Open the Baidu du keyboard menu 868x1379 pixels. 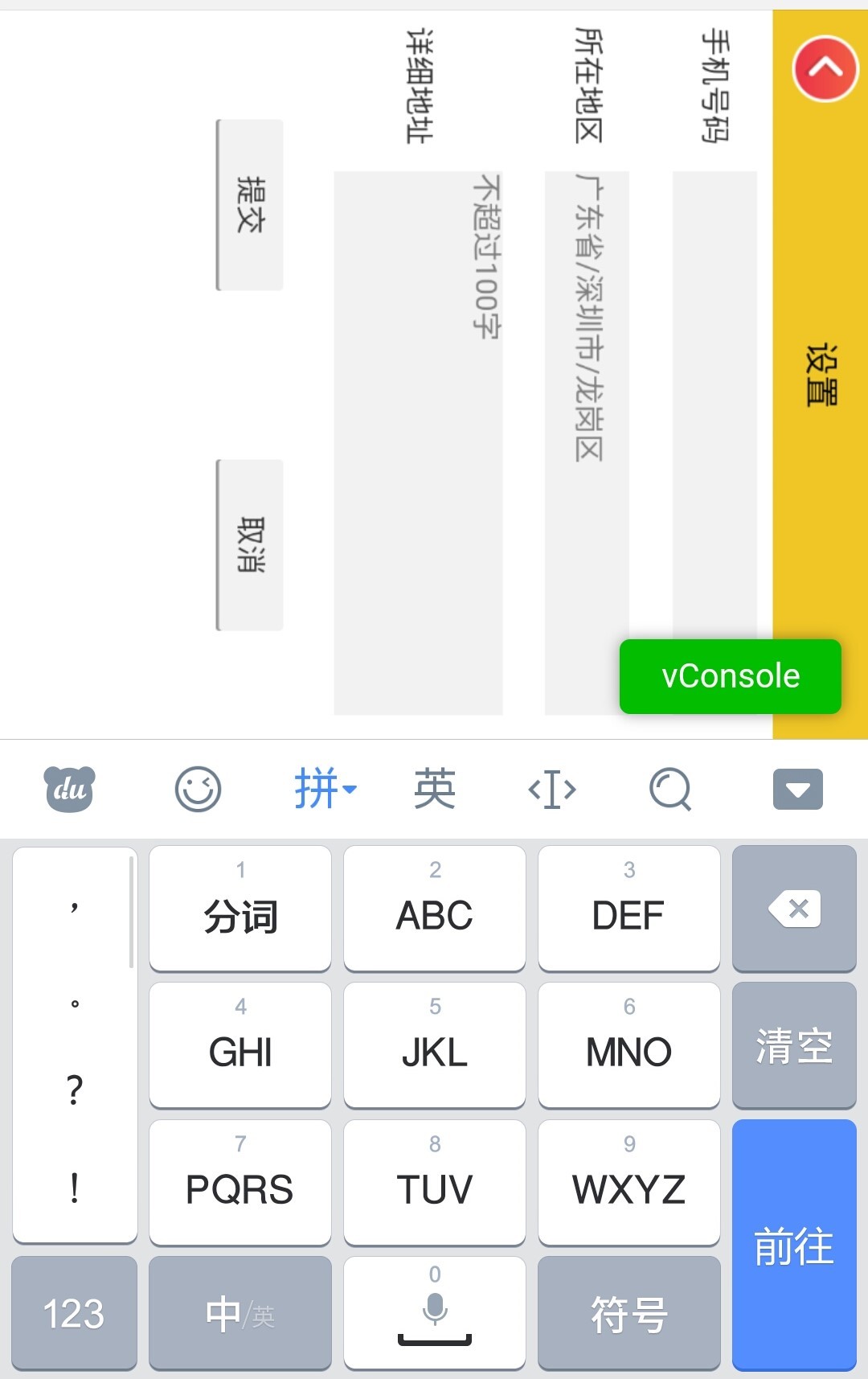pyautogui.click(x=69, y=789)
